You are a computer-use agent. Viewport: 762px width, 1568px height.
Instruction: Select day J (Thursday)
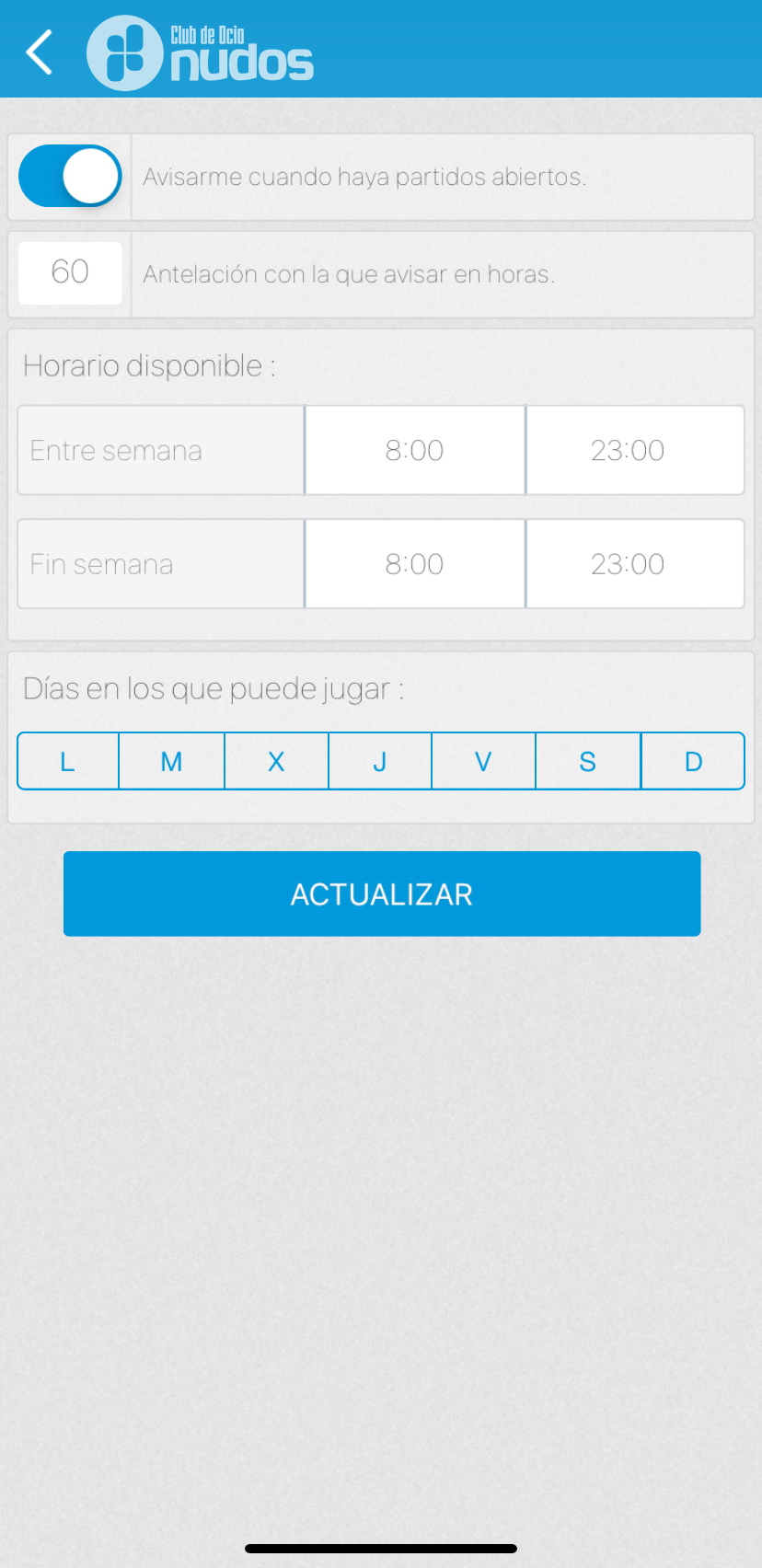pos(380,761)
